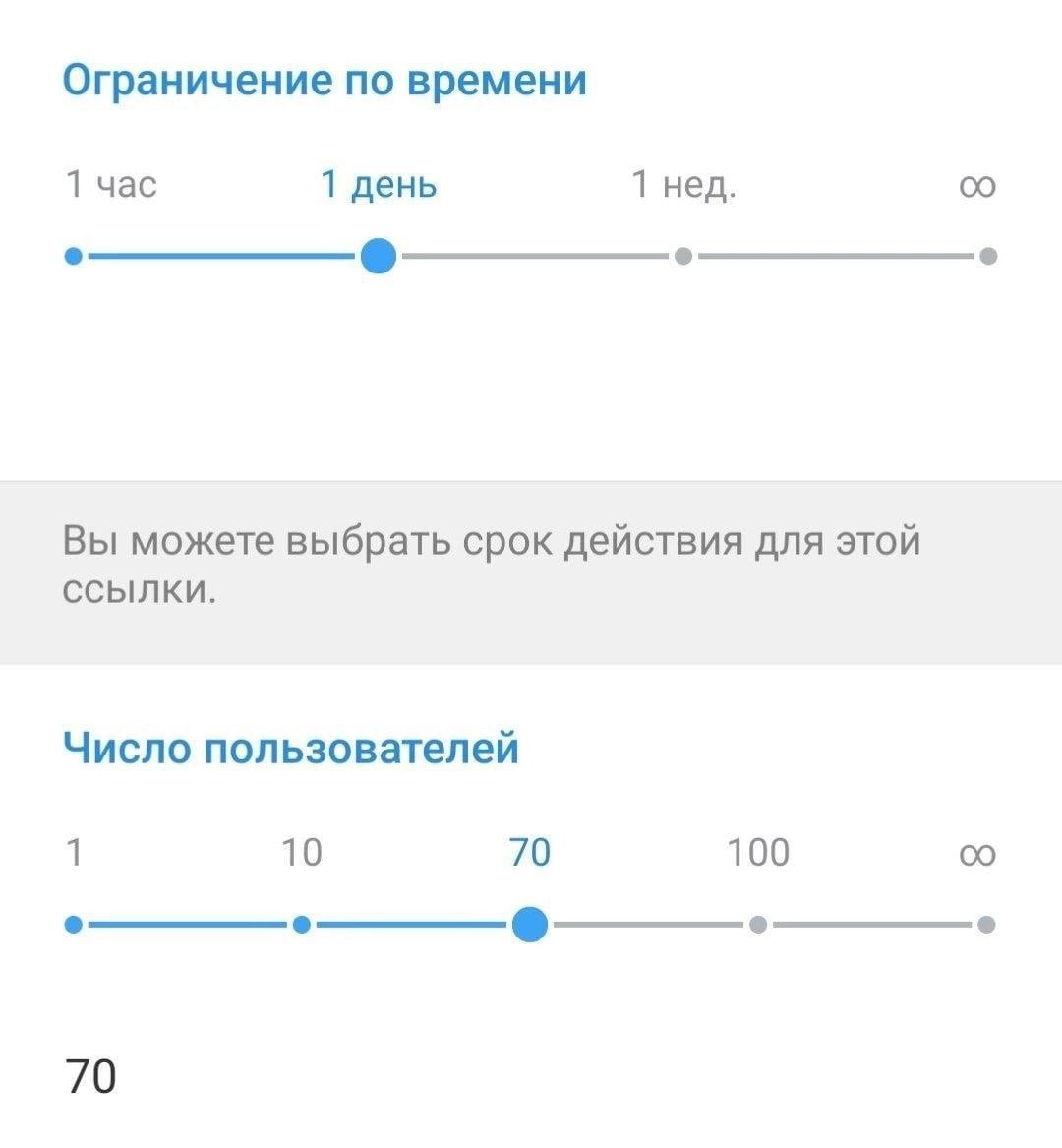This screenshot has height=1148, width=1062.
Task: Set time limit to 1 час
Action: [73, 256]
